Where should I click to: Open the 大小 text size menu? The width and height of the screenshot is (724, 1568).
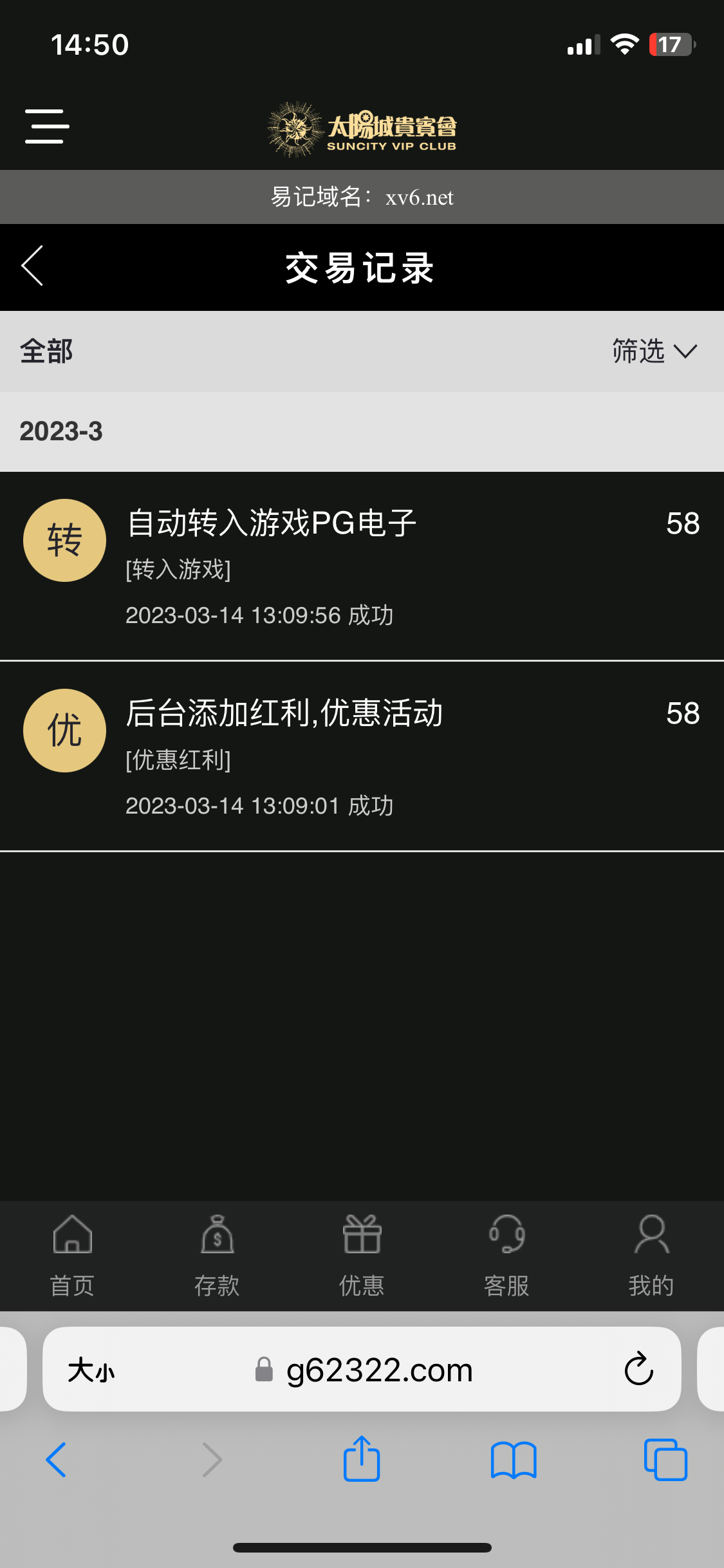click(91, 1370)
